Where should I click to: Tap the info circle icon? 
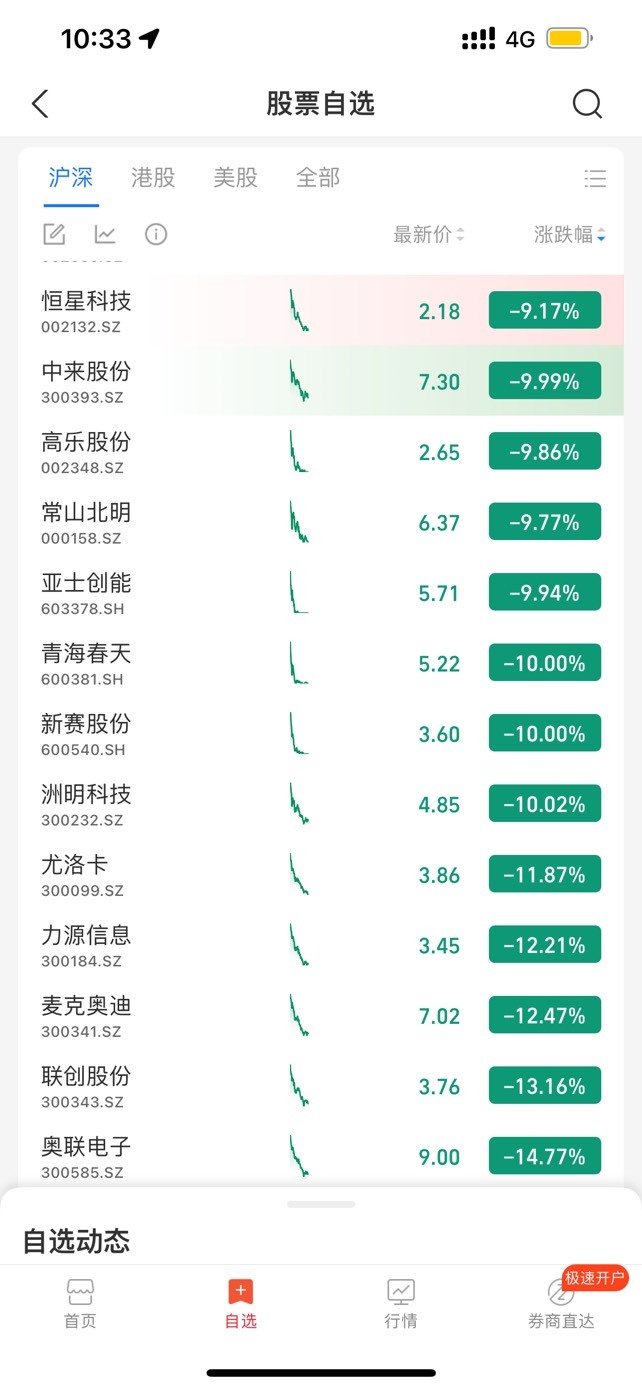(x=156, y=235)
